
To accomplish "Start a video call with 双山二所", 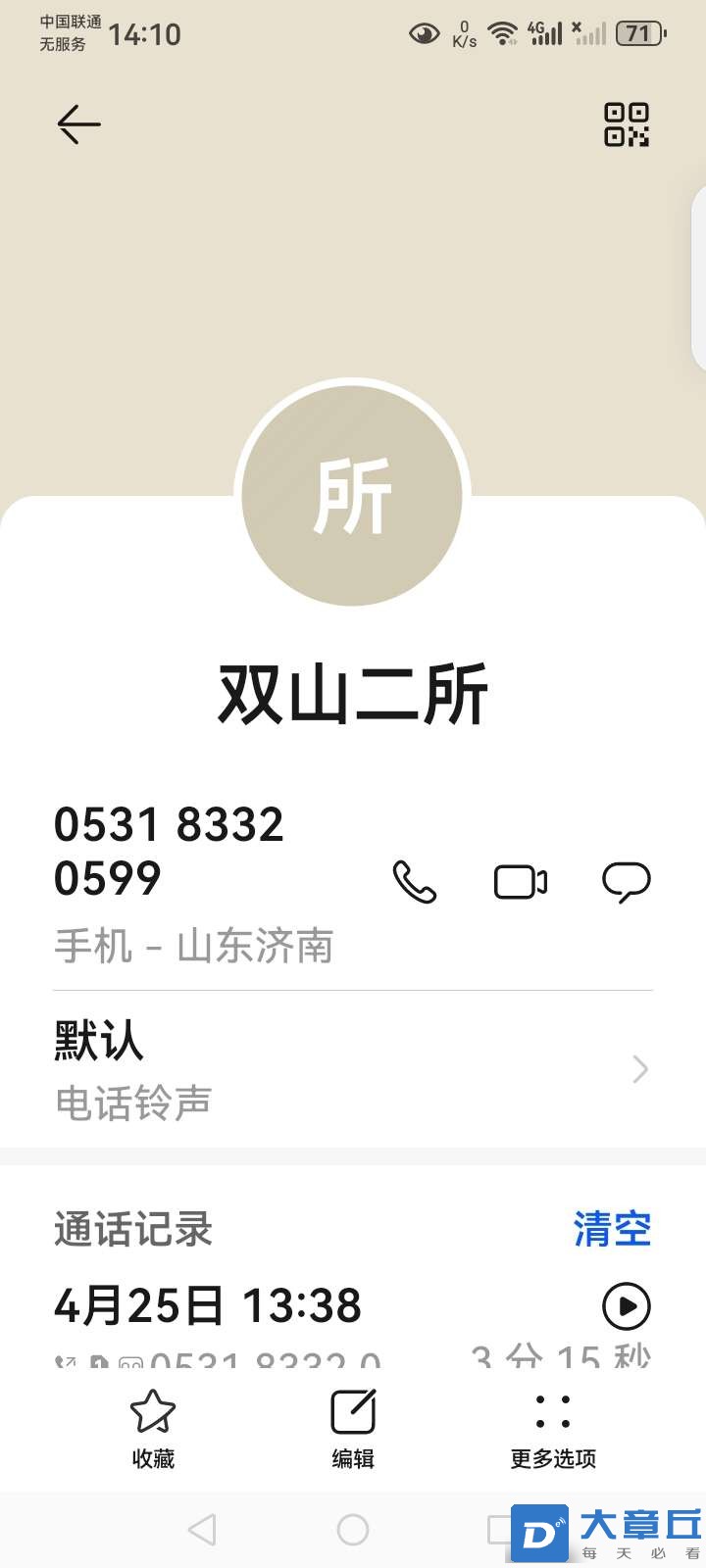I will click(521, 882).
